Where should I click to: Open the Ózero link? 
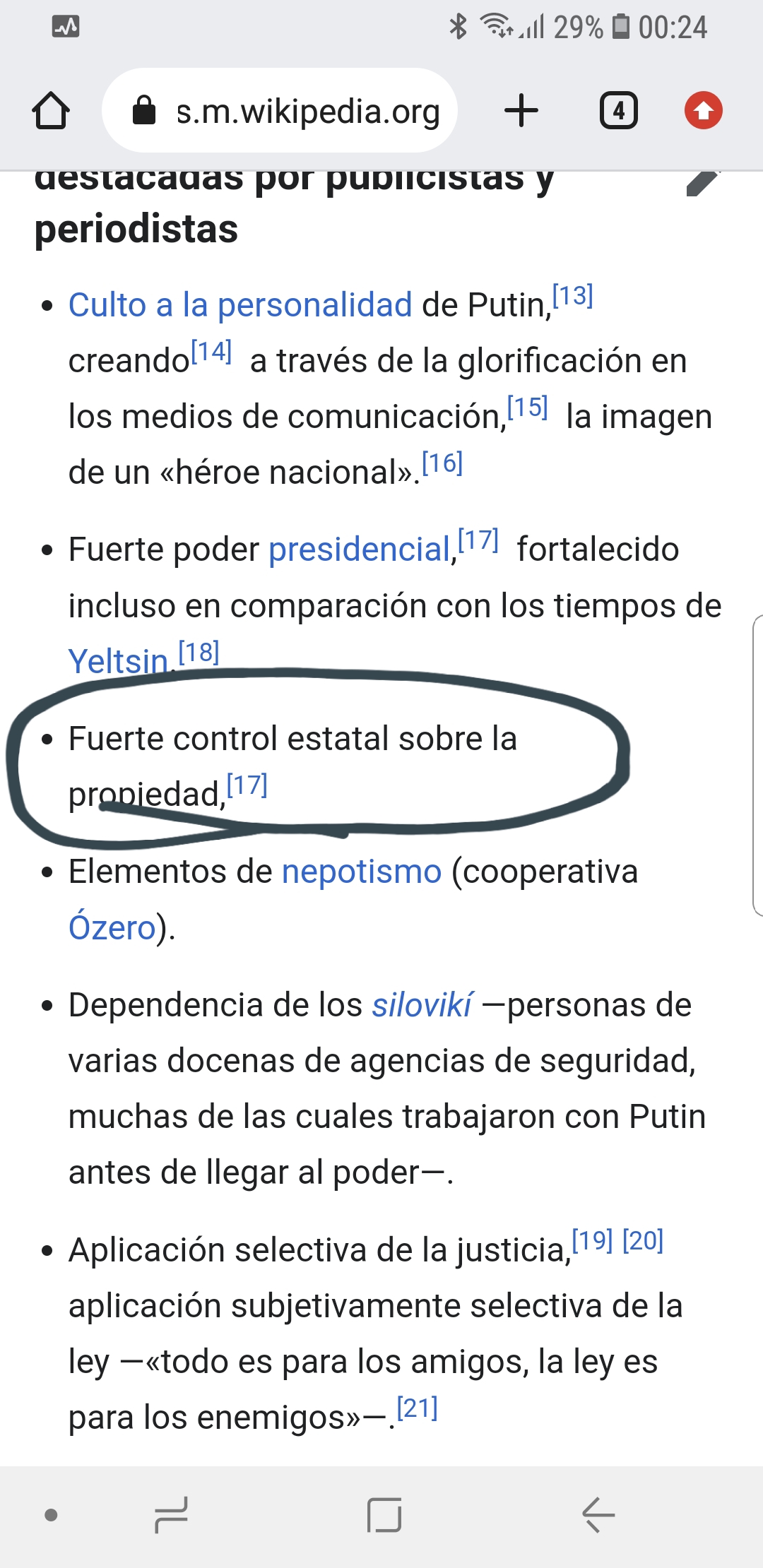point(112,927)
